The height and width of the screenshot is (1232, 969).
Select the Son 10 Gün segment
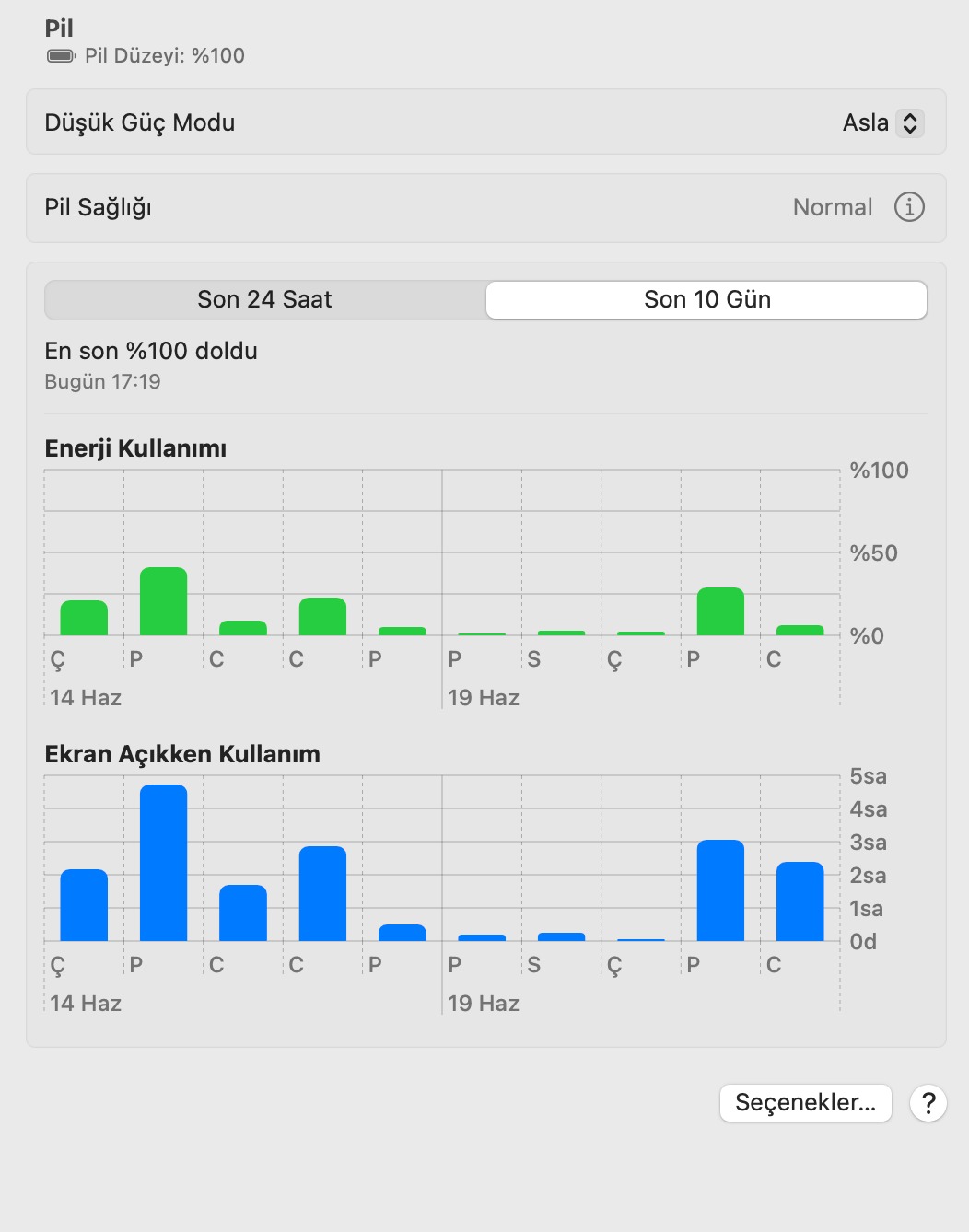click(x=706, y=299)
